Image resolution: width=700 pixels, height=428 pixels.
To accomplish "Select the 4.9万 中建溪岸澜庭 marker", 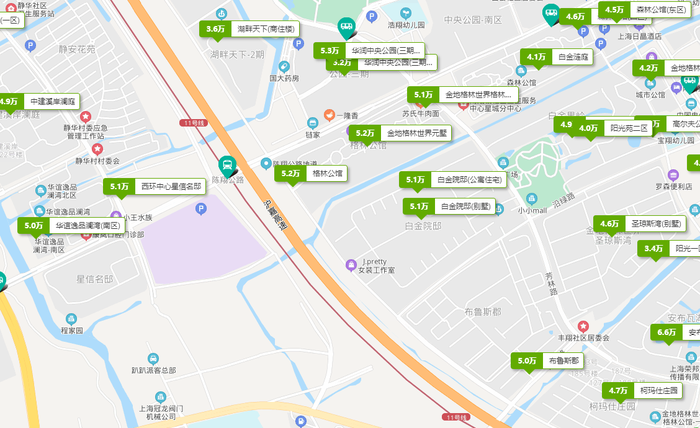I will coord(40,101).
